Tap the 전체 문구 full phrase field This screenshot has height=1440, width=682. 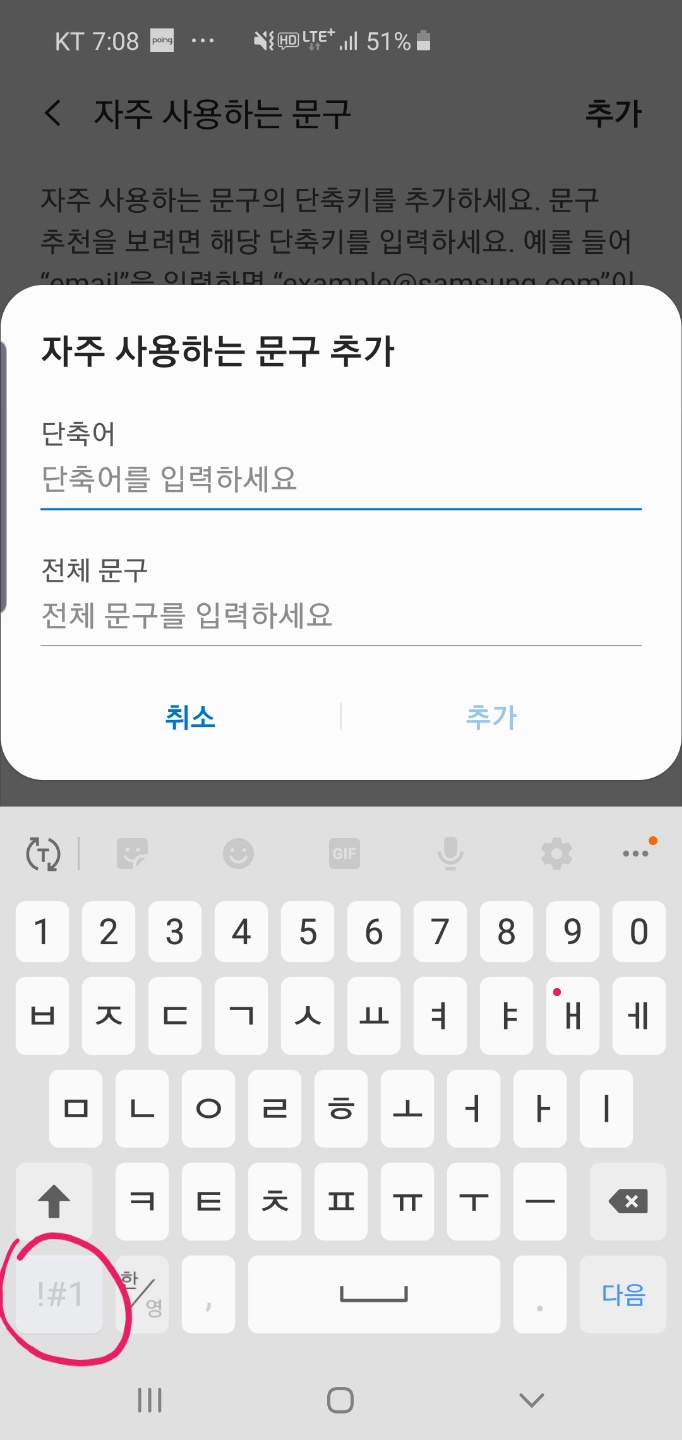click(340, 615)
